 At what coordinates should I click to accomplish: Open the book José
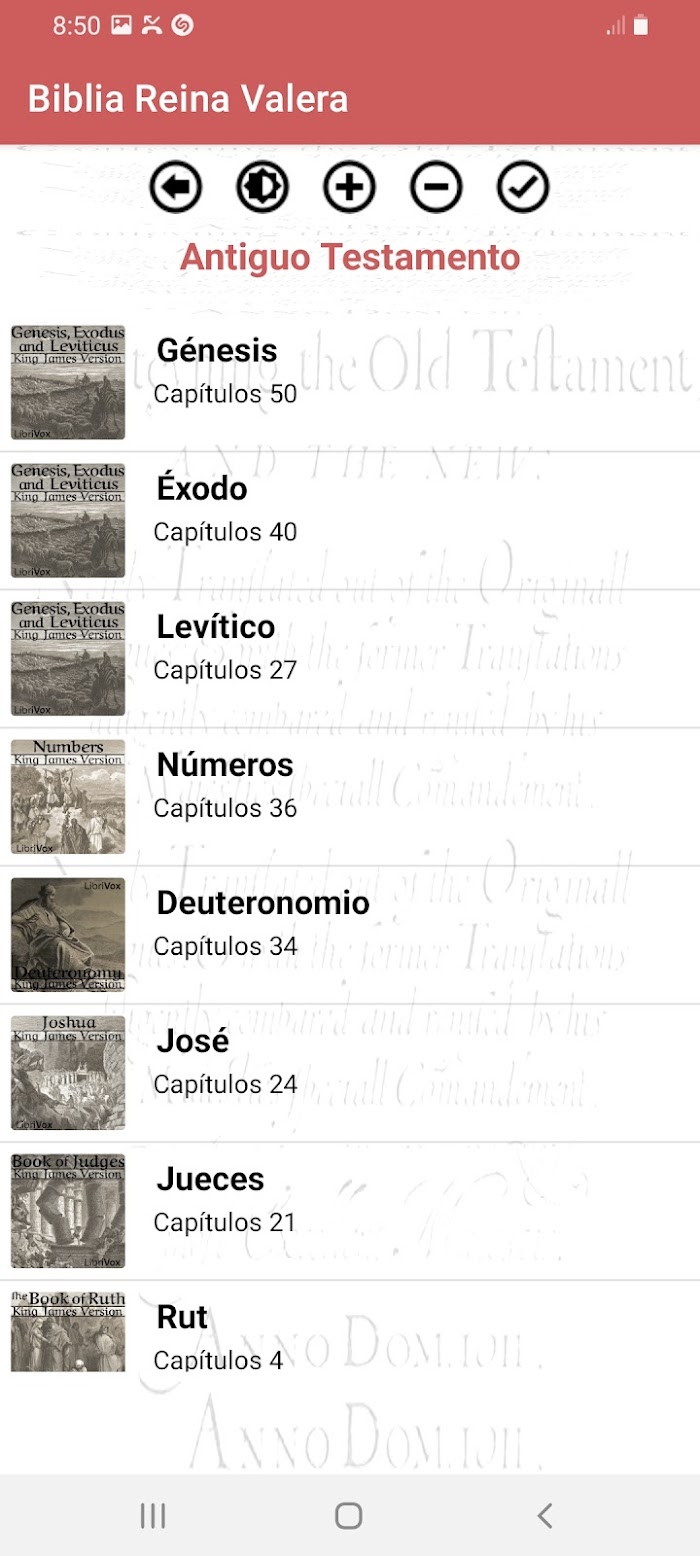(350, 1072)
